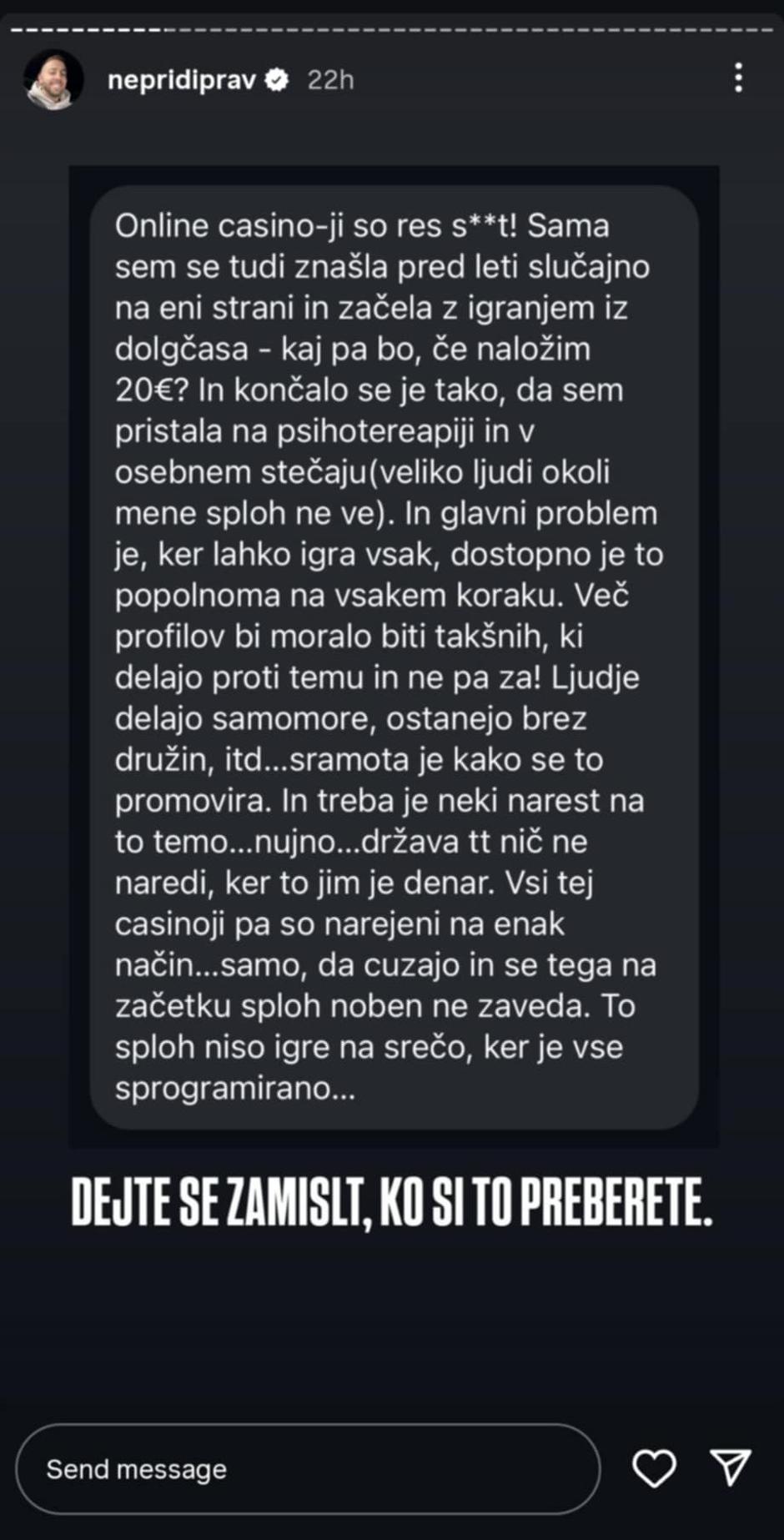Click the word 'sprogramirano...' ending the bubble
Image resolution: width=784 pixels, height=1540 pixels.
[236, 1087]
